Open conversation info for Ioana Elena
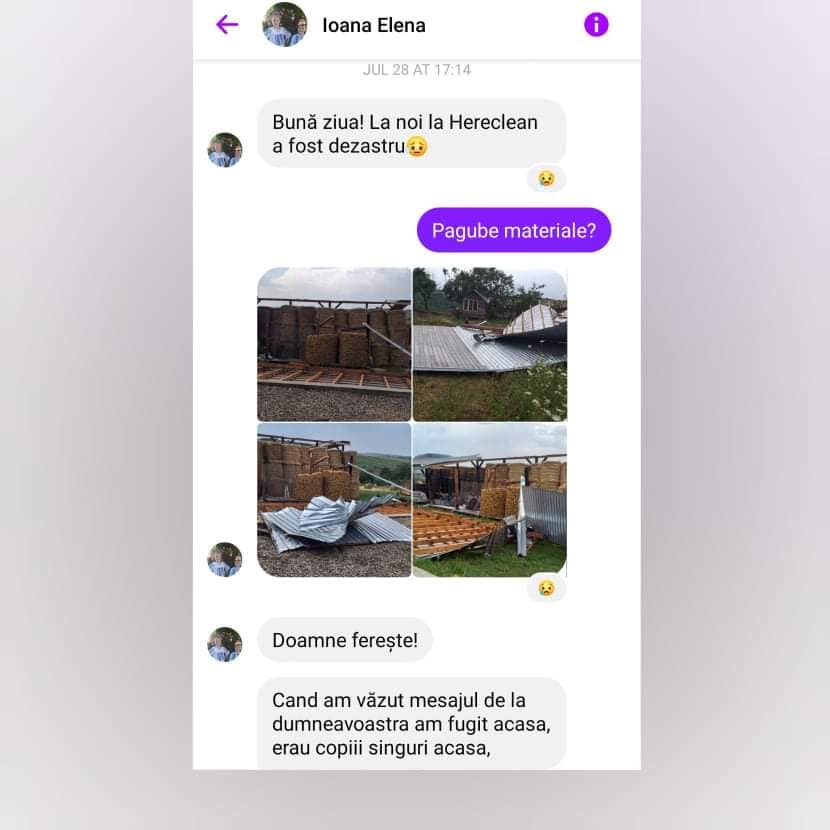 pyautogui.click(x=596, y=25)
